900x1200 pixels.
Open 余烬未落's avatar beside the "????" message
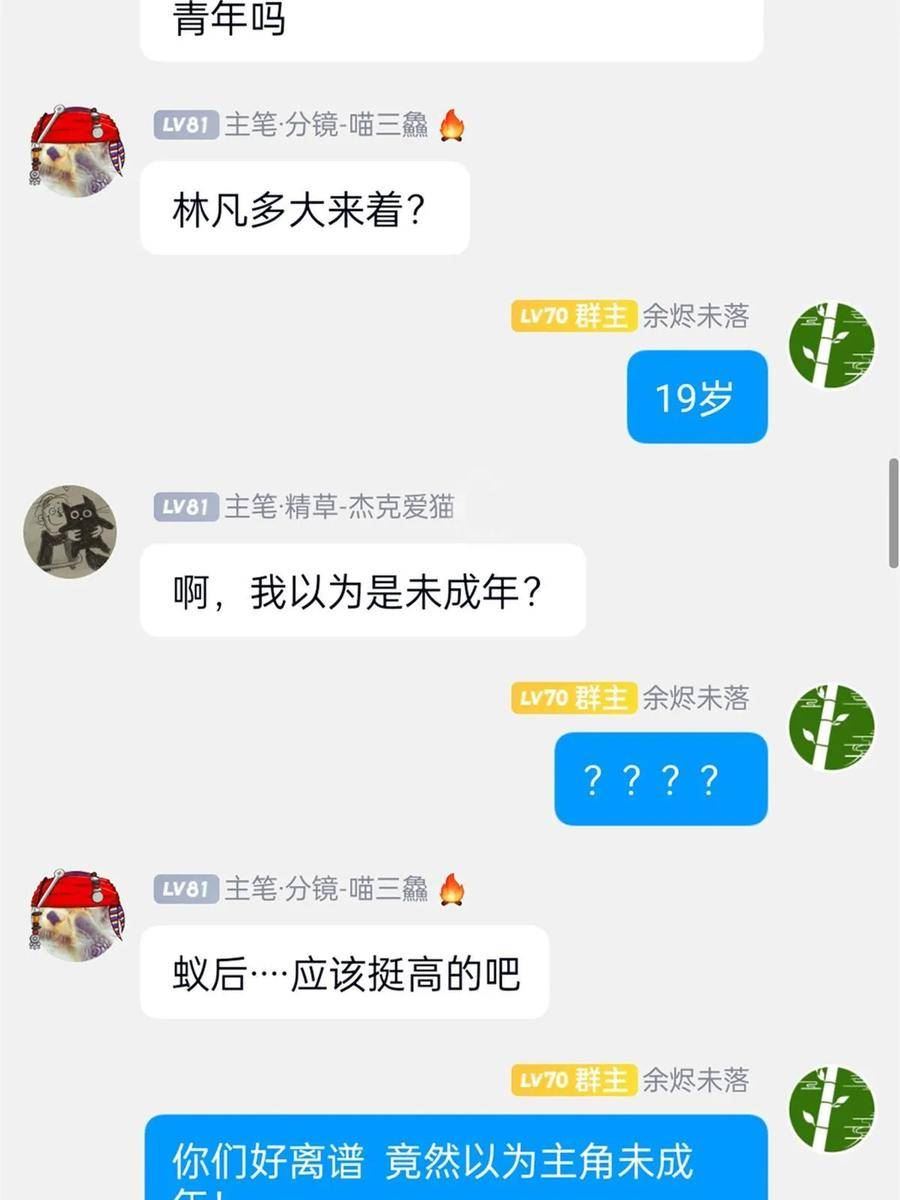831,727
